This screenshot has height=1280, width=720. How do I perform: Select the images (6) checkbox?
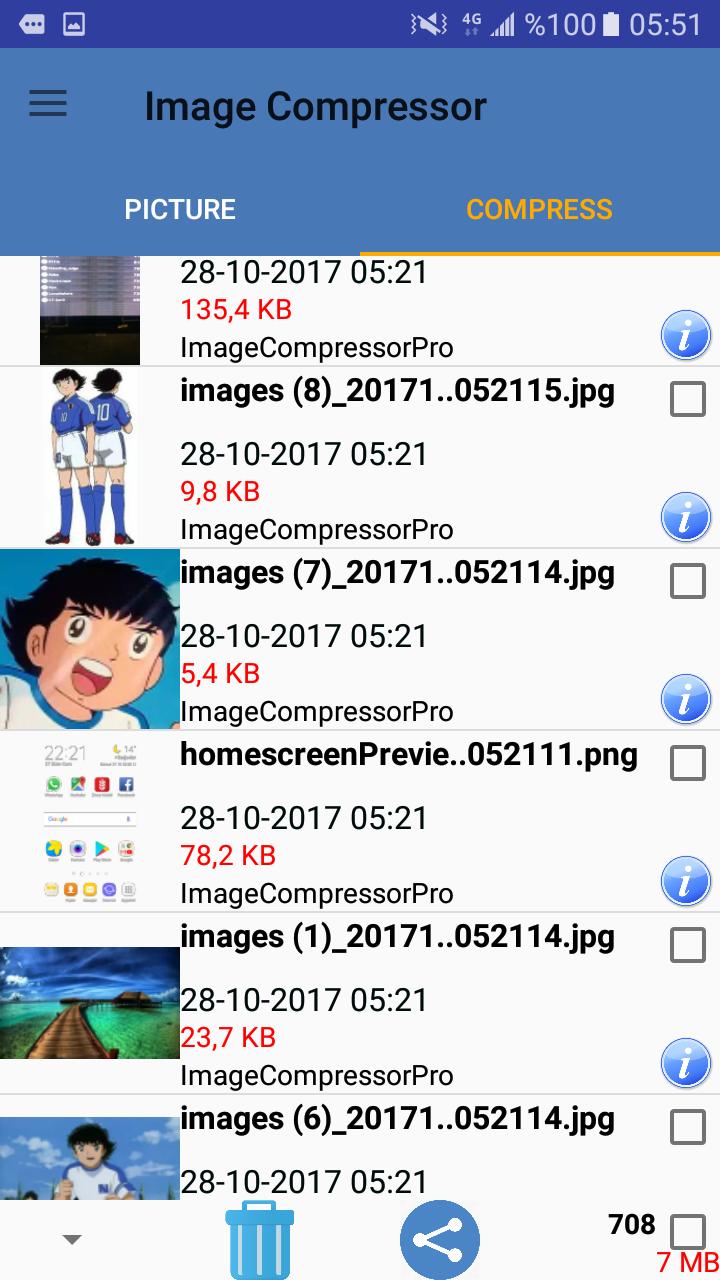pos(687,1127)
